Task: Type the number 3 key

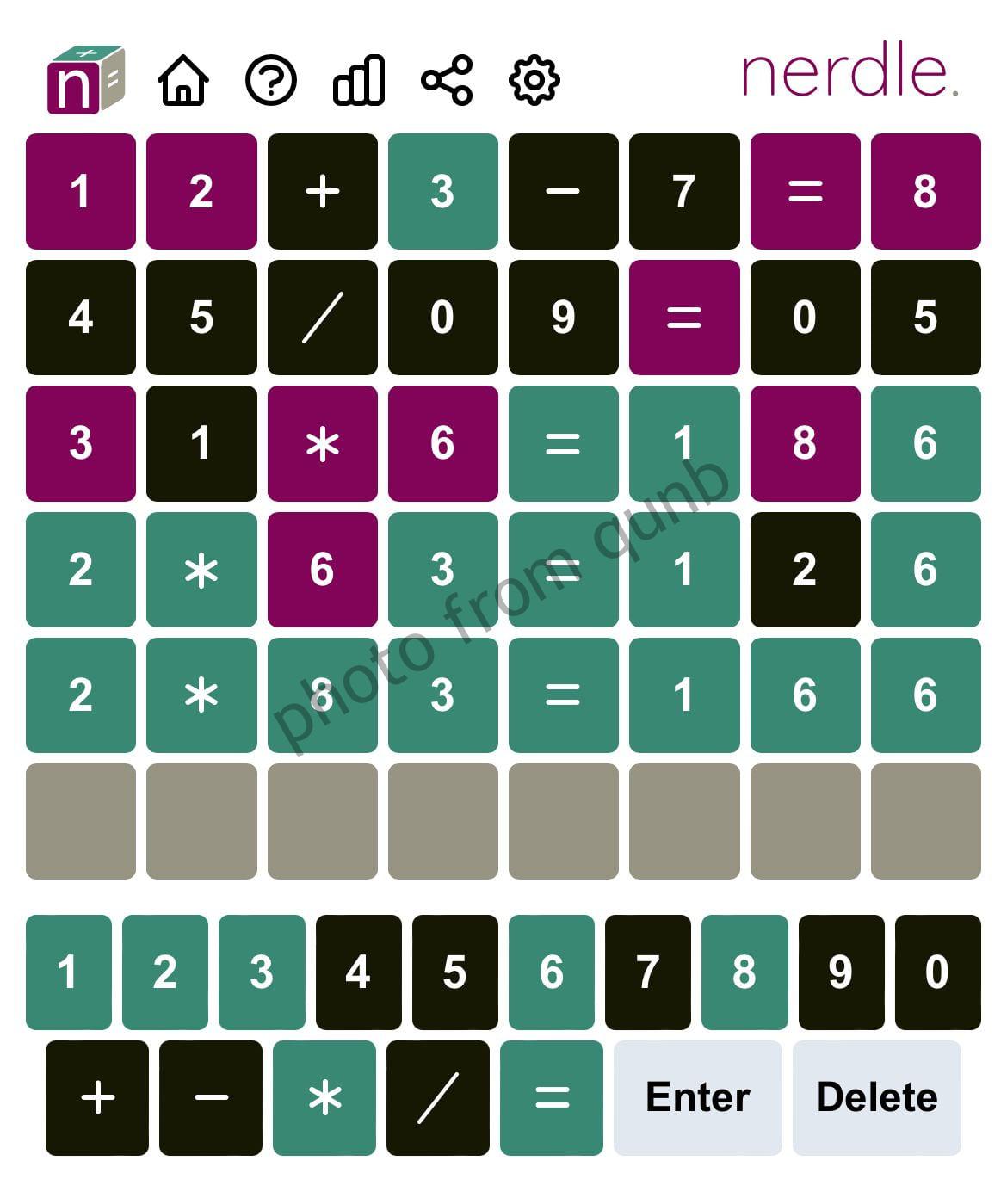Action: point(262,972)
